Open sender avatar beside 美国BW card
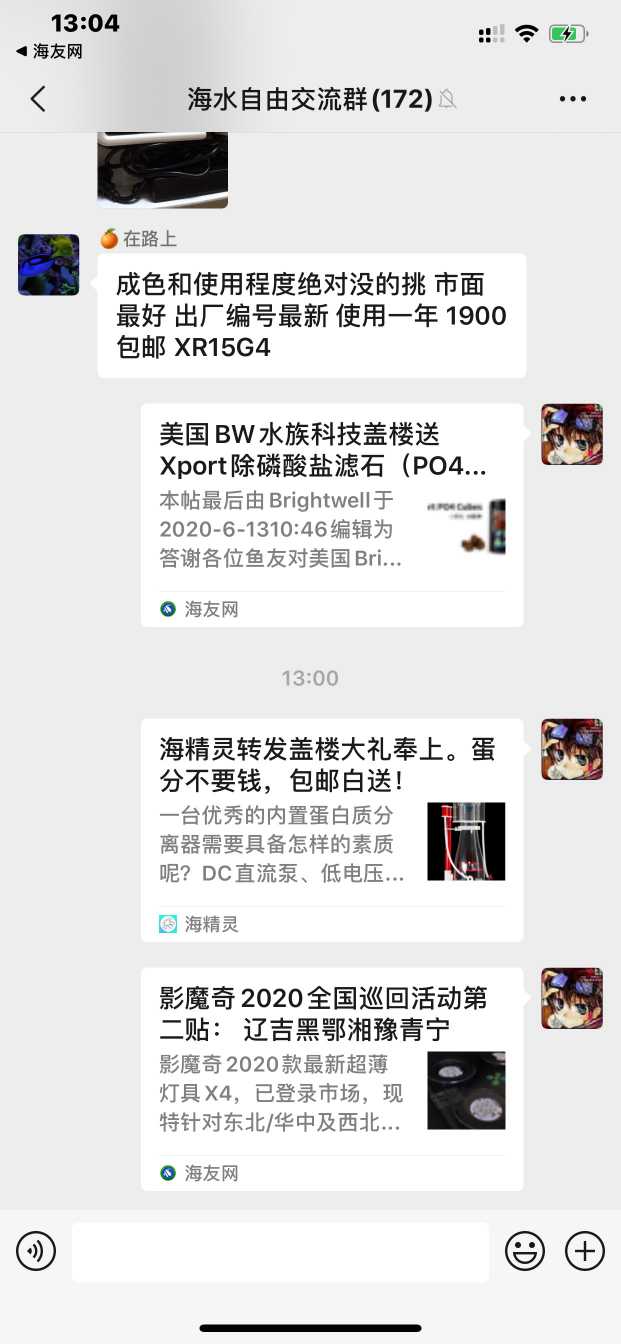621x1344 pixels. click(x=571, y=435)
